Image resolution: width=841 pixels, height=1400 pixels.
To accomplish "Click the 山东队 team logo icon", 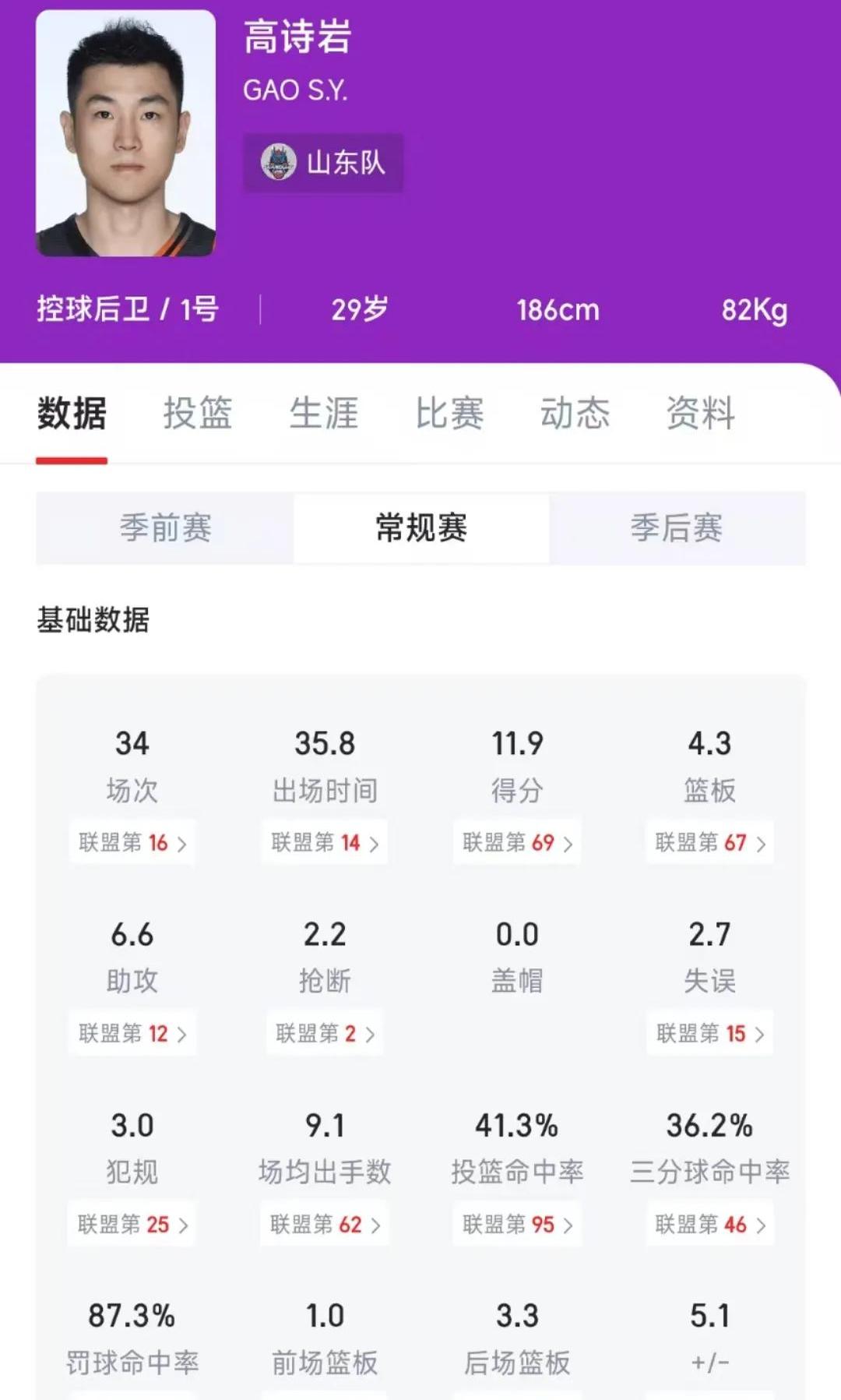I will click(277, 162).
